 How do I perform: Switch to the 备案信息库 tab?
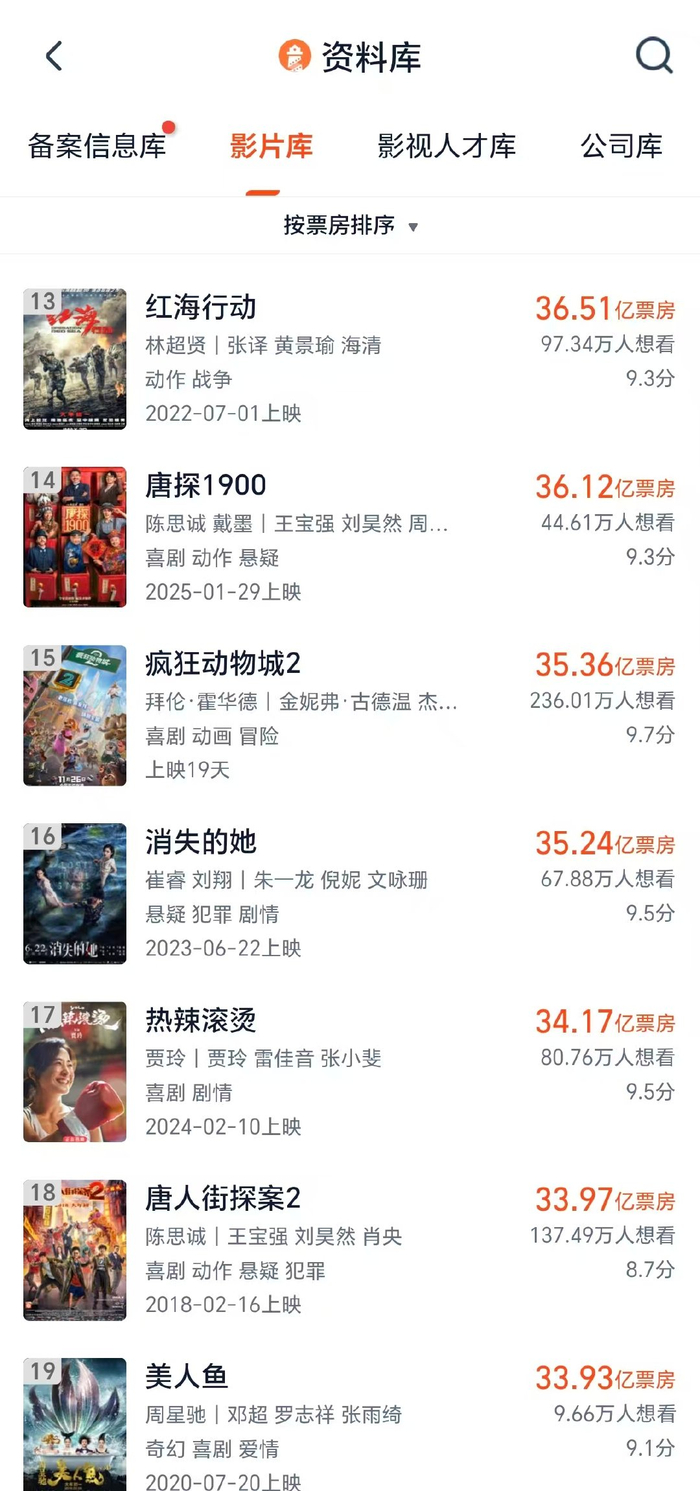click(x=97, y=146)
